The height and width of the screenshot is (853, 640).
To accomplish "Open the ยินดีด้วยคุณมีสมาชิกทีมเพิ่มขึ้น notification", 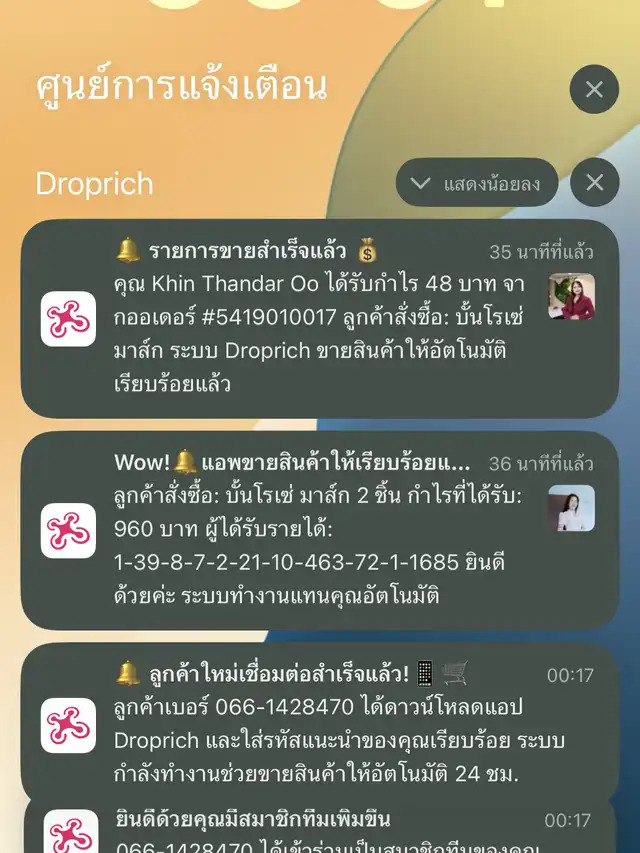I will coord(319,832).
